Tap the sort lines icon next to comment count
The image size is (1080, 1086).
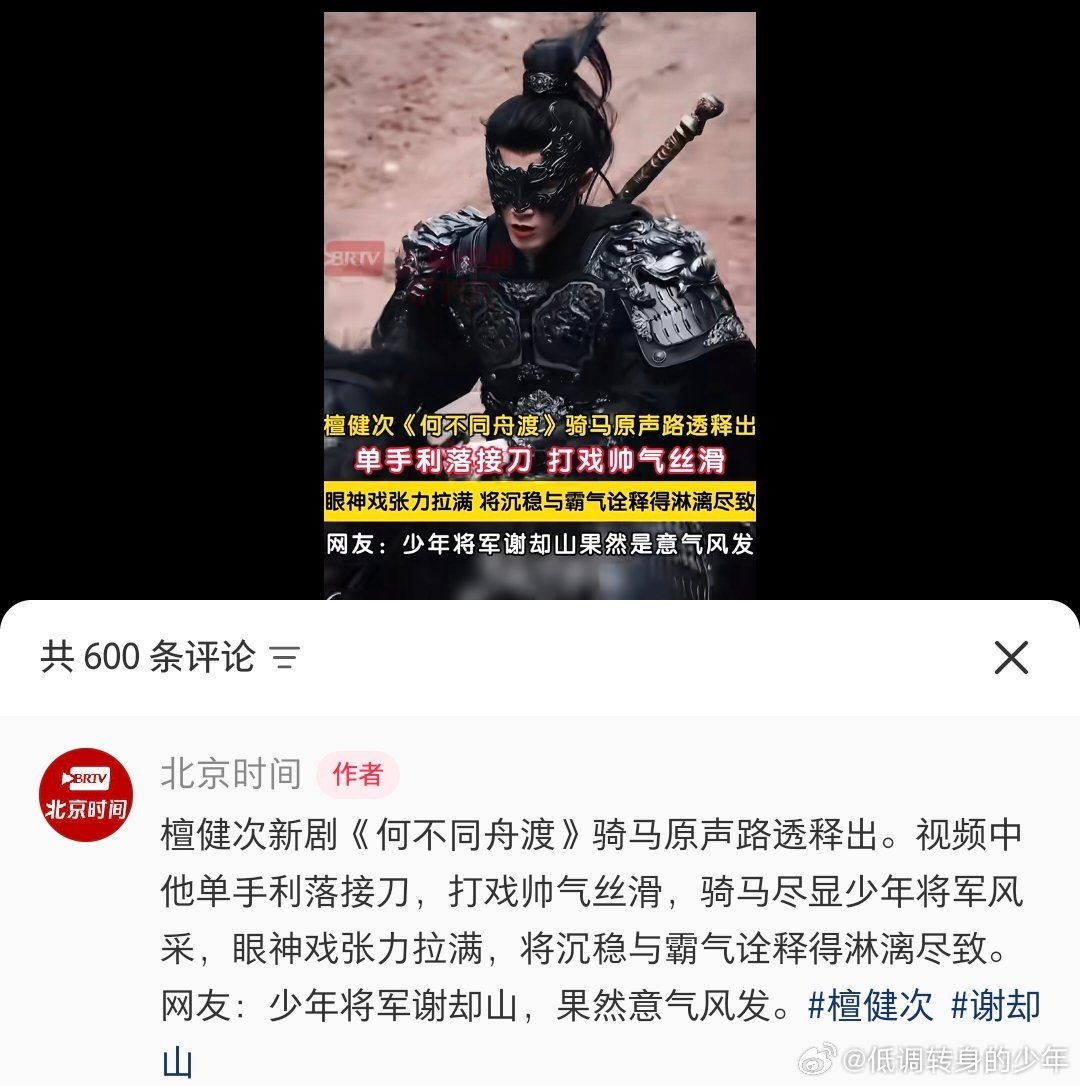(x=285, y=659)
